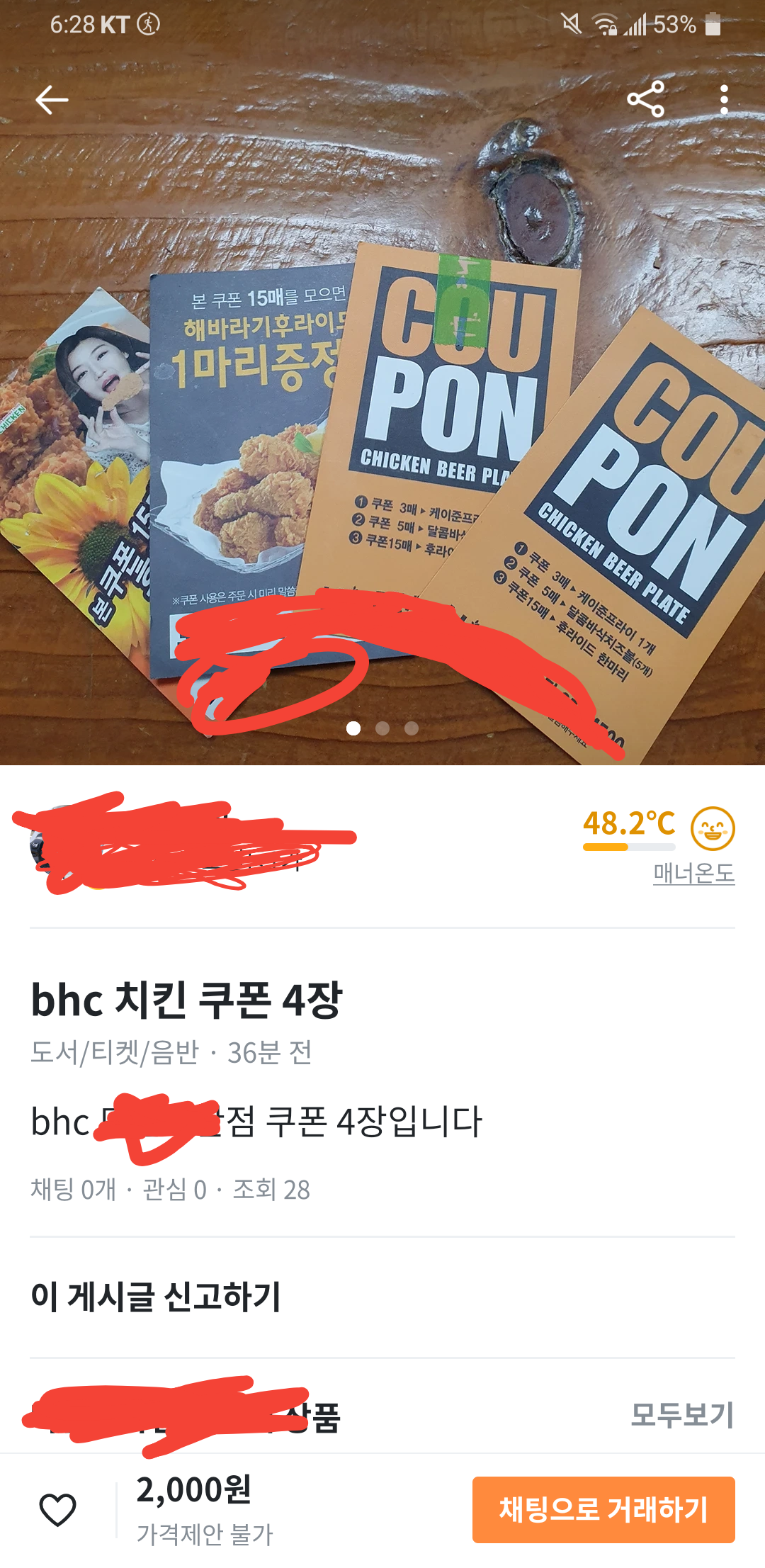Viewport: 765px width, 1568px height.
Task: Share this bhc coupon listing
Action: [x=645, y=99]
